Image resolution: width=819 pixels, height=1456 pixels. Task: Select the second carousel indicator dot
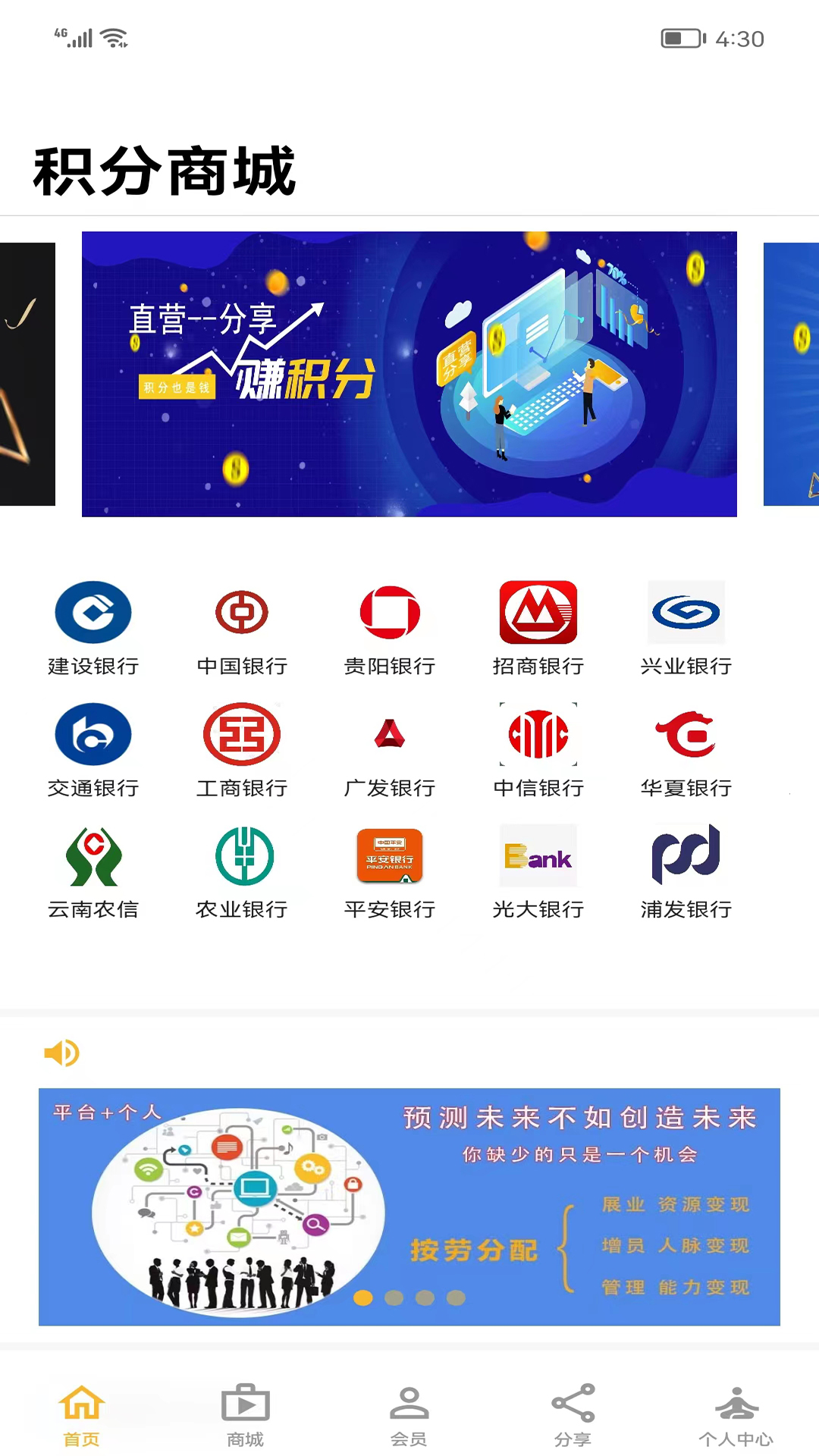click(x=394, y=1298)
